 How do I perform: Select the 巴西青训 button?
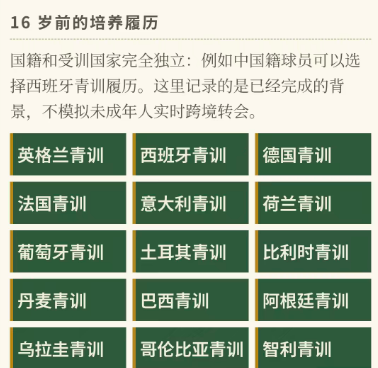click(x=191, y=300)
